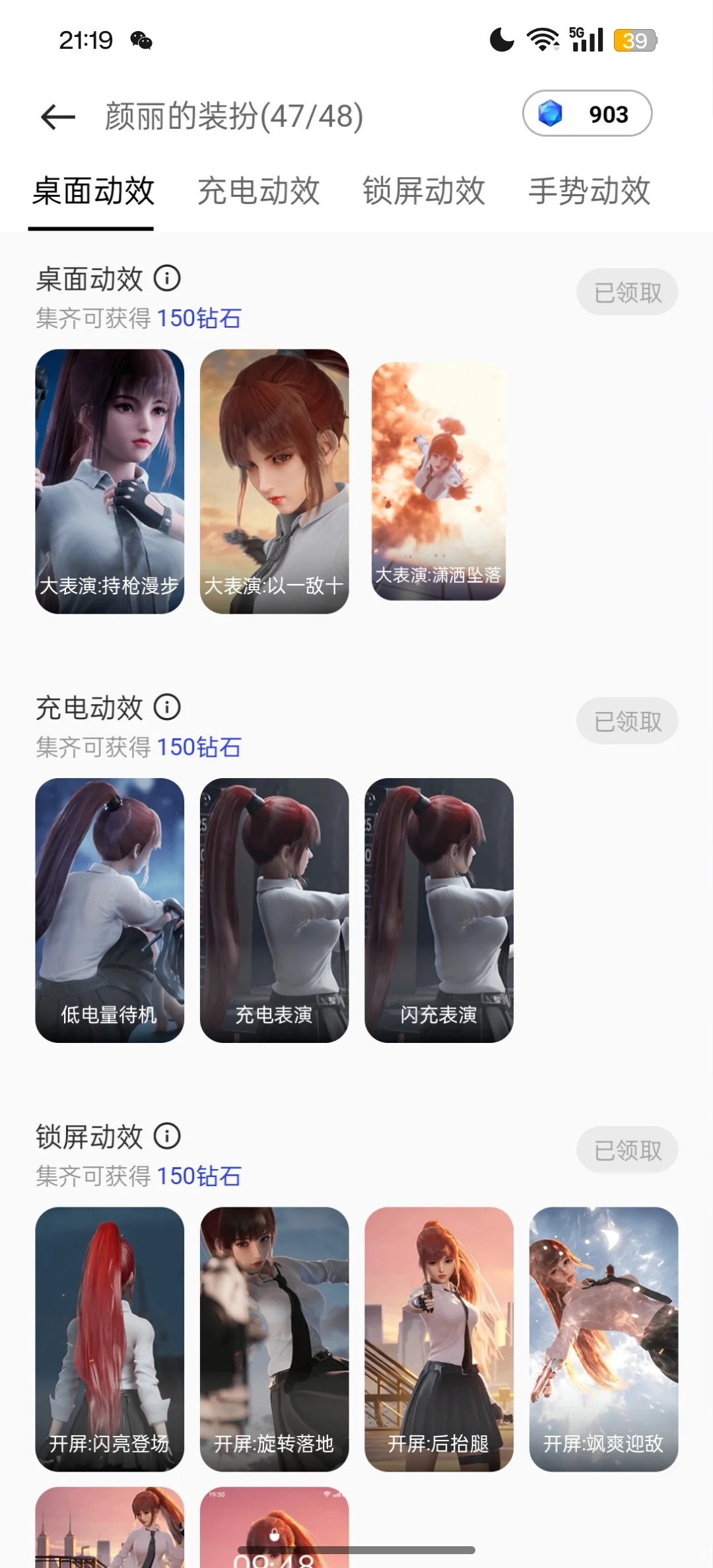The height and width of the screenshot is (1568, 713).
Task: Tap the back arrow to exit
Action: pyautogui.click(x=56, y=116)
